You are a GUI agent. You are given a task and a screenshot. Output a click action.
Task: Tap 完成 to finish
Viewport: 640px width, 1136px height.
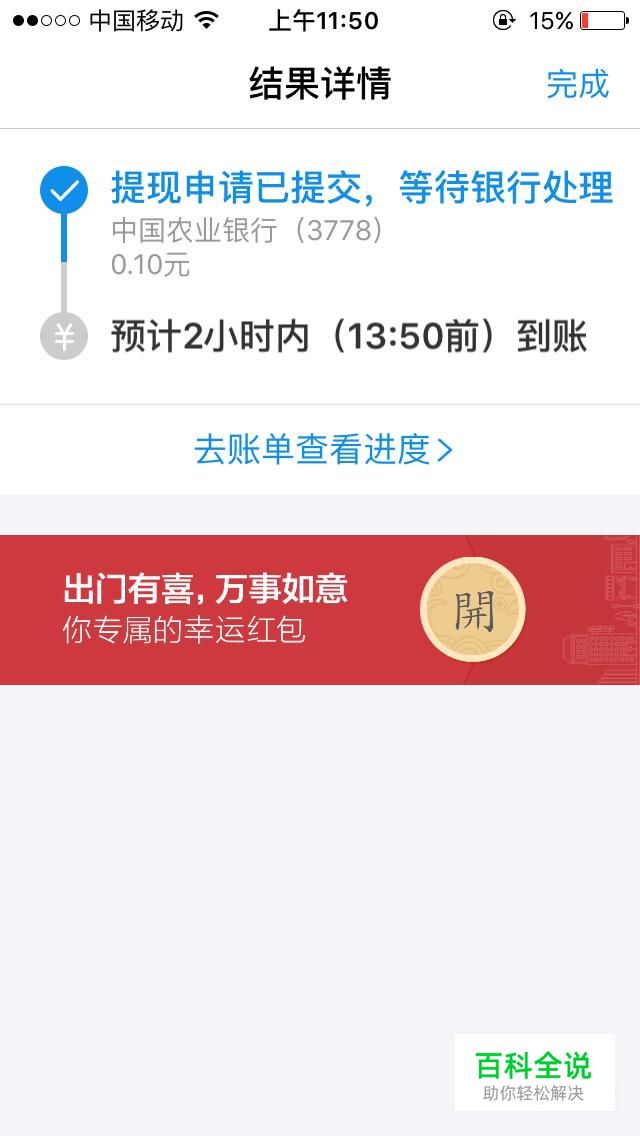coord(578,84)
